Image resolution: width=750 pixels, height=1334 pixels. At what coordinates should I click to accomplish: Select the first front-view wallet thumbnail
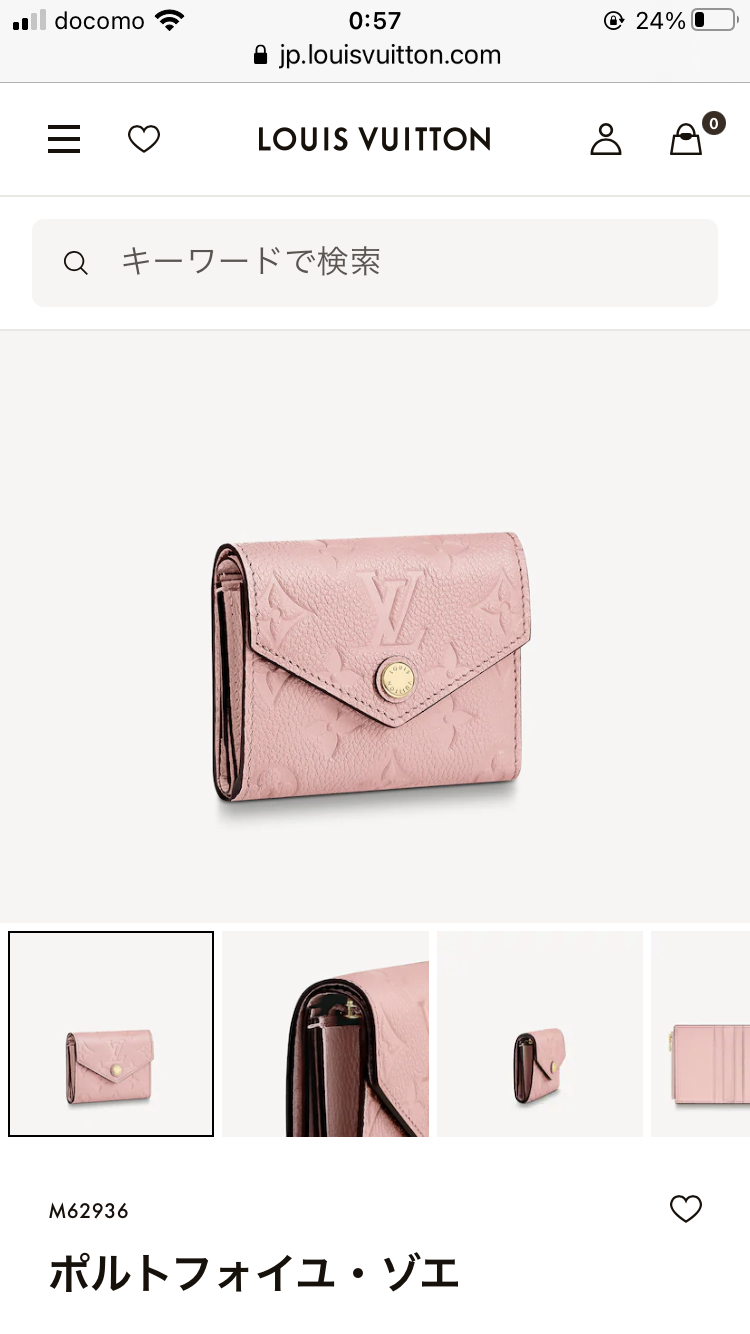[111, 1034]
